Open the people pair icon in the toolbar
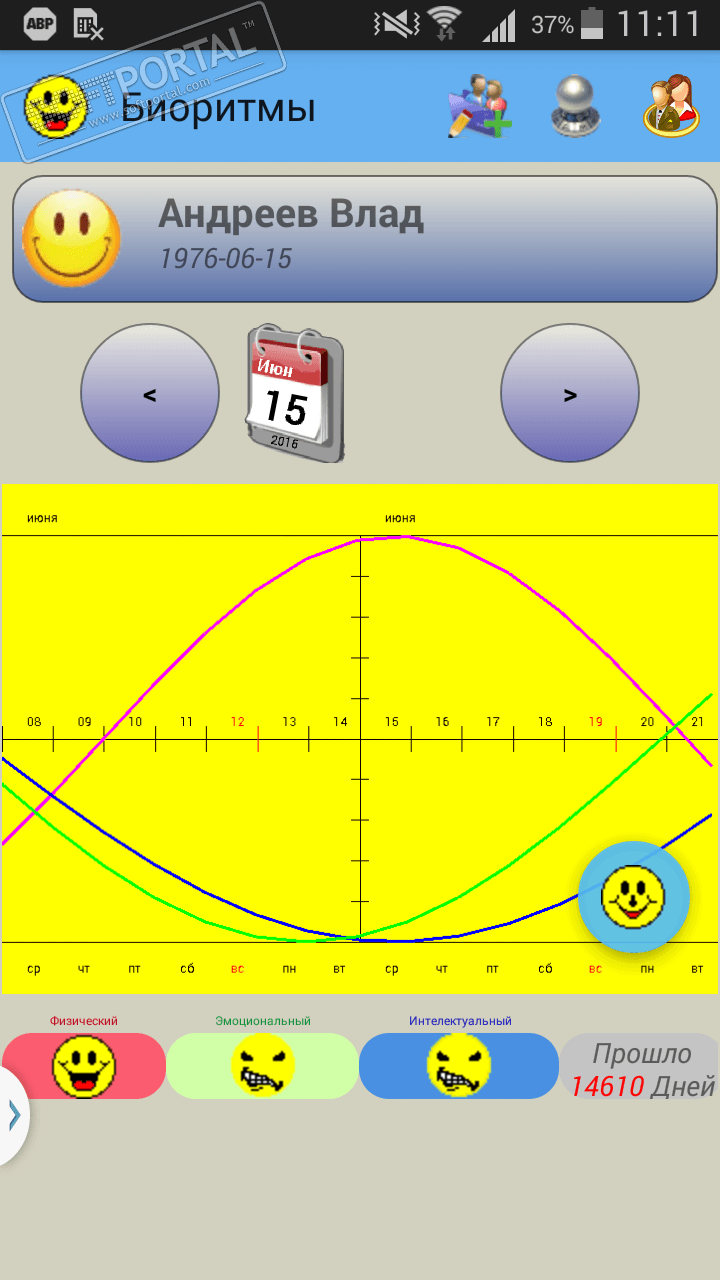This screenshot has height=1280, width=720. click(669, 106)
